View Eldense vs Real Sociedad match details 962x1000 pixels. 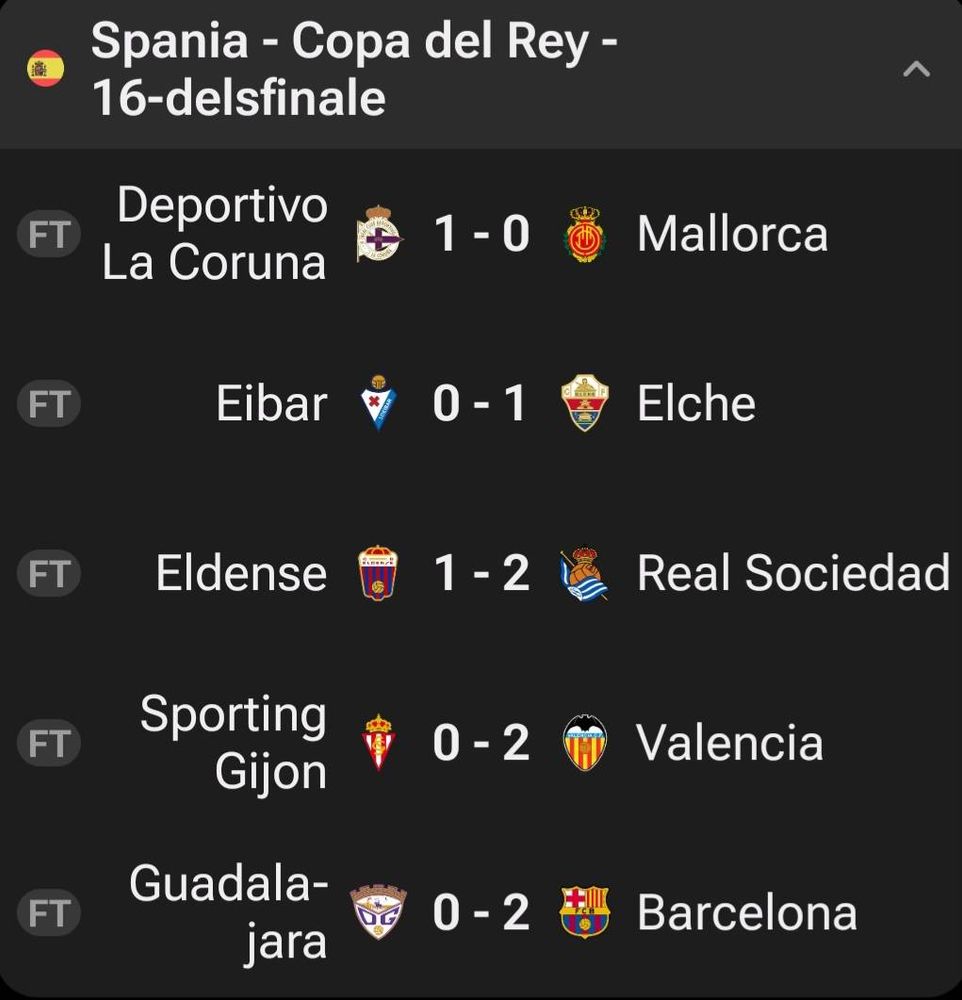coord(481,574)
